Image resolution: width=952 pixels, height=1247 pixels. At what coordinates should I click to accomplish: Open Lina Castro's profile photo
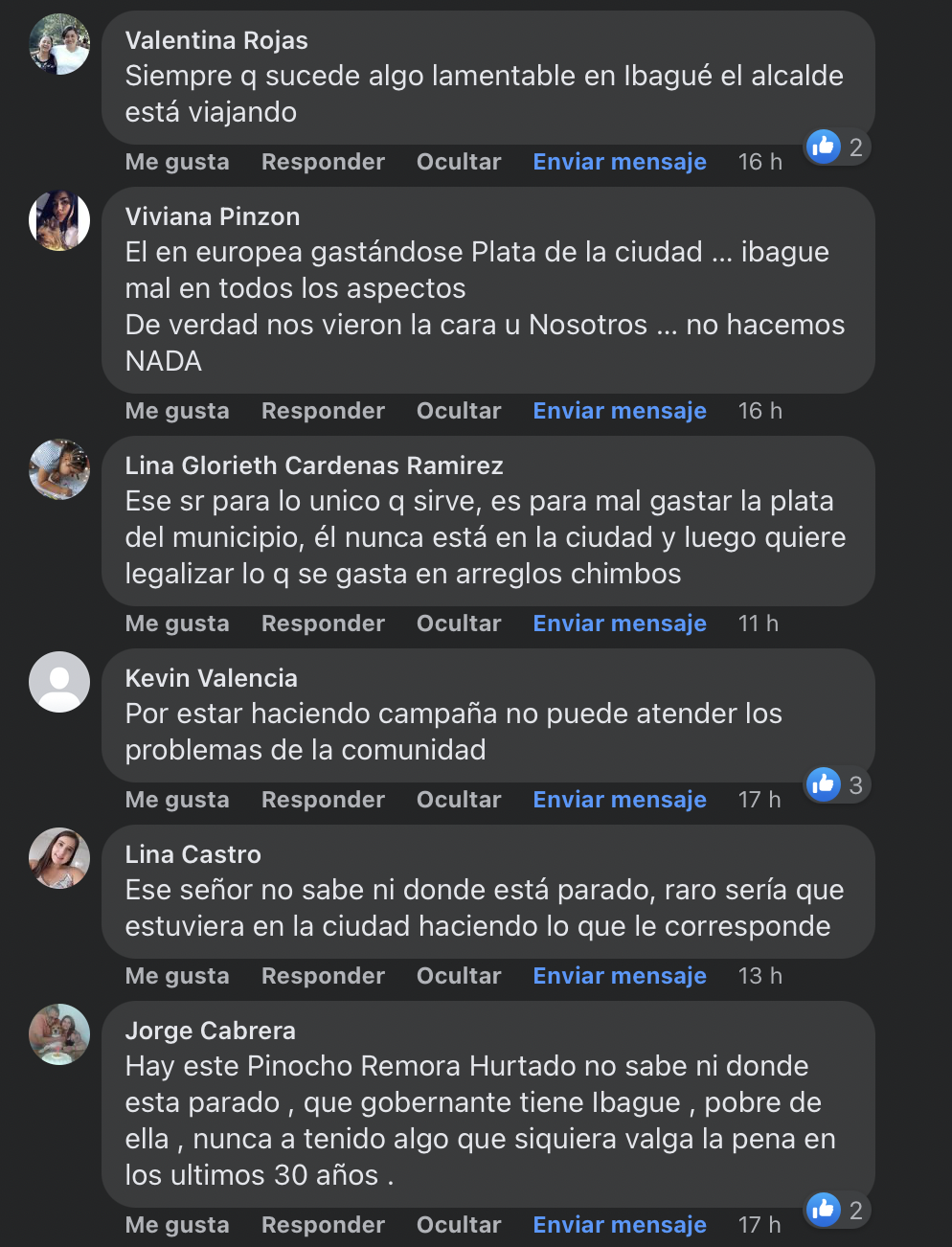point(59,858)
